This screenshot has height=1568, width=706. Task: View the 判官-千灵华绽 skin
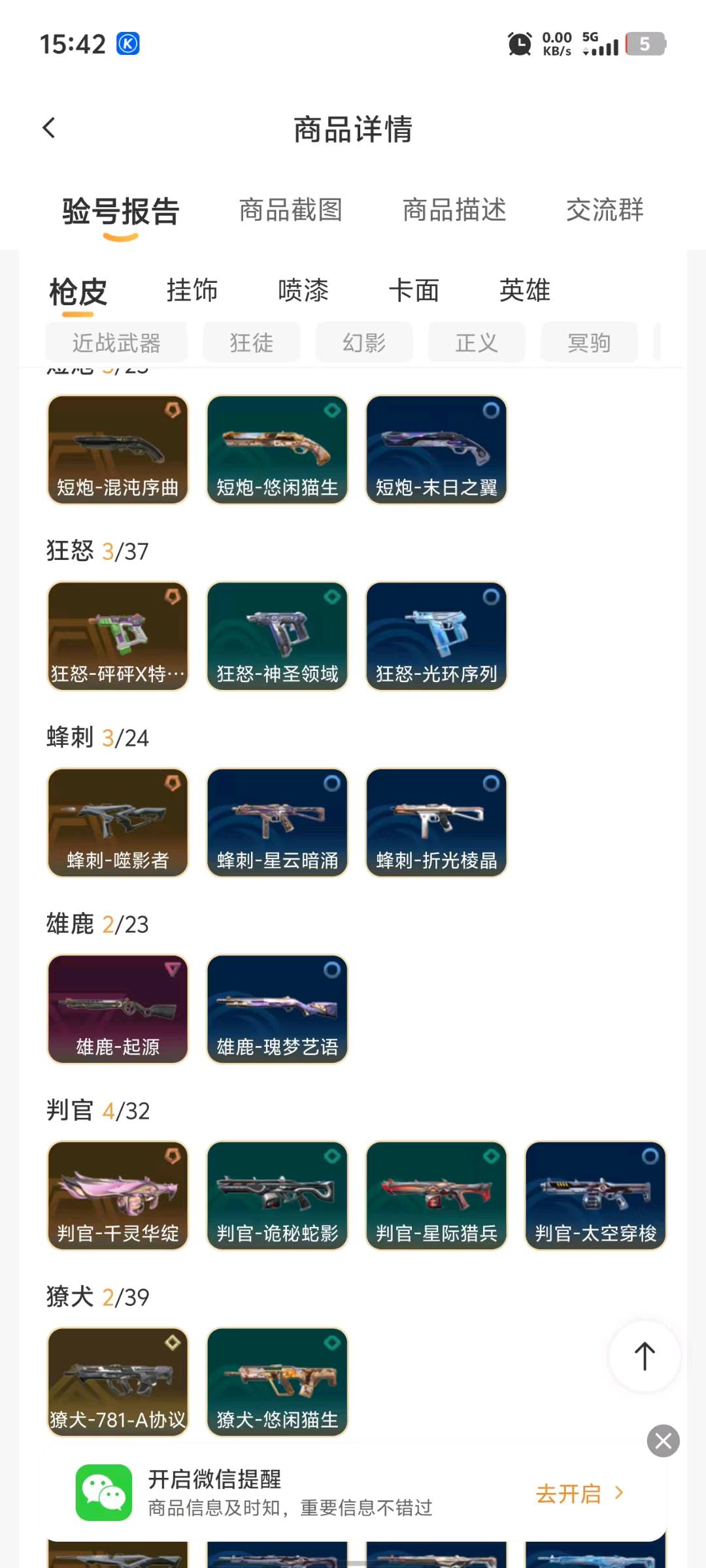point(118,1195)
